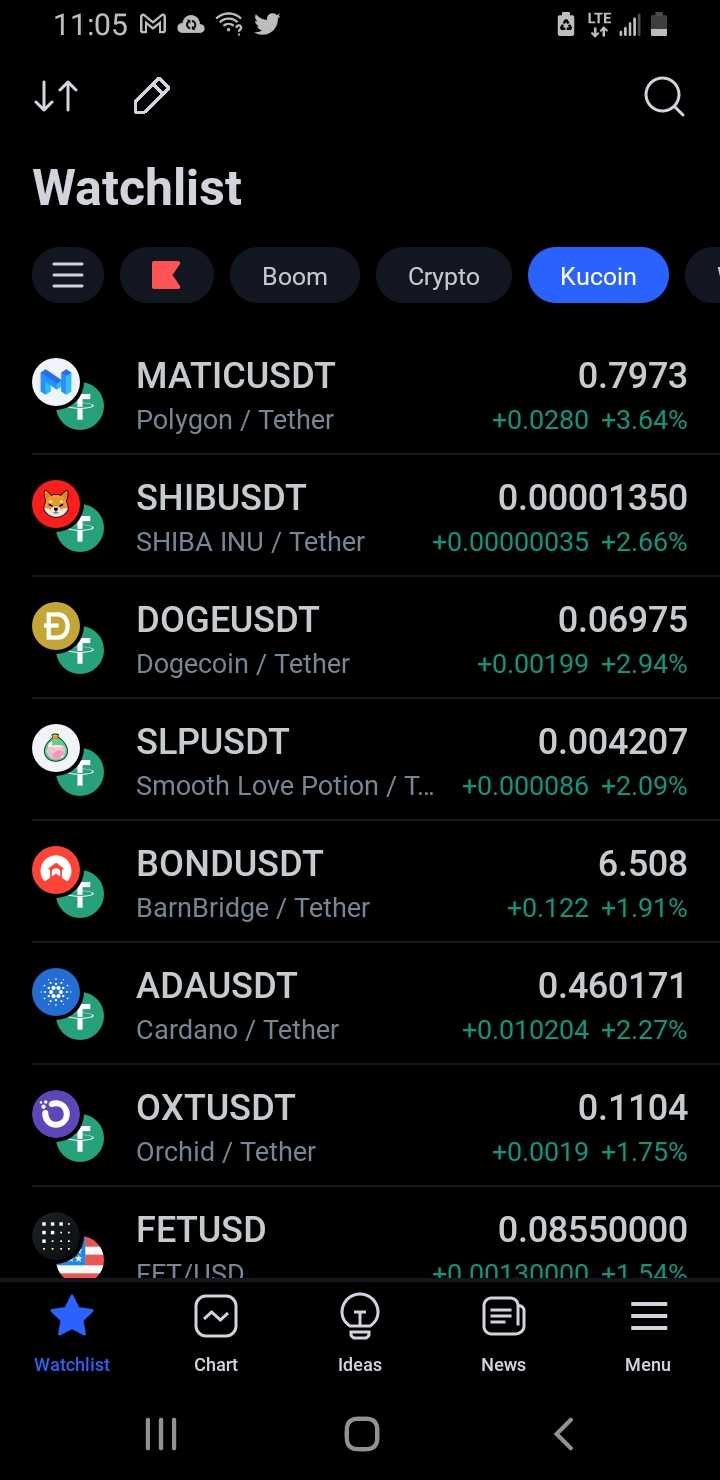
Task: Open the News tab
Action: [504, 1332]
